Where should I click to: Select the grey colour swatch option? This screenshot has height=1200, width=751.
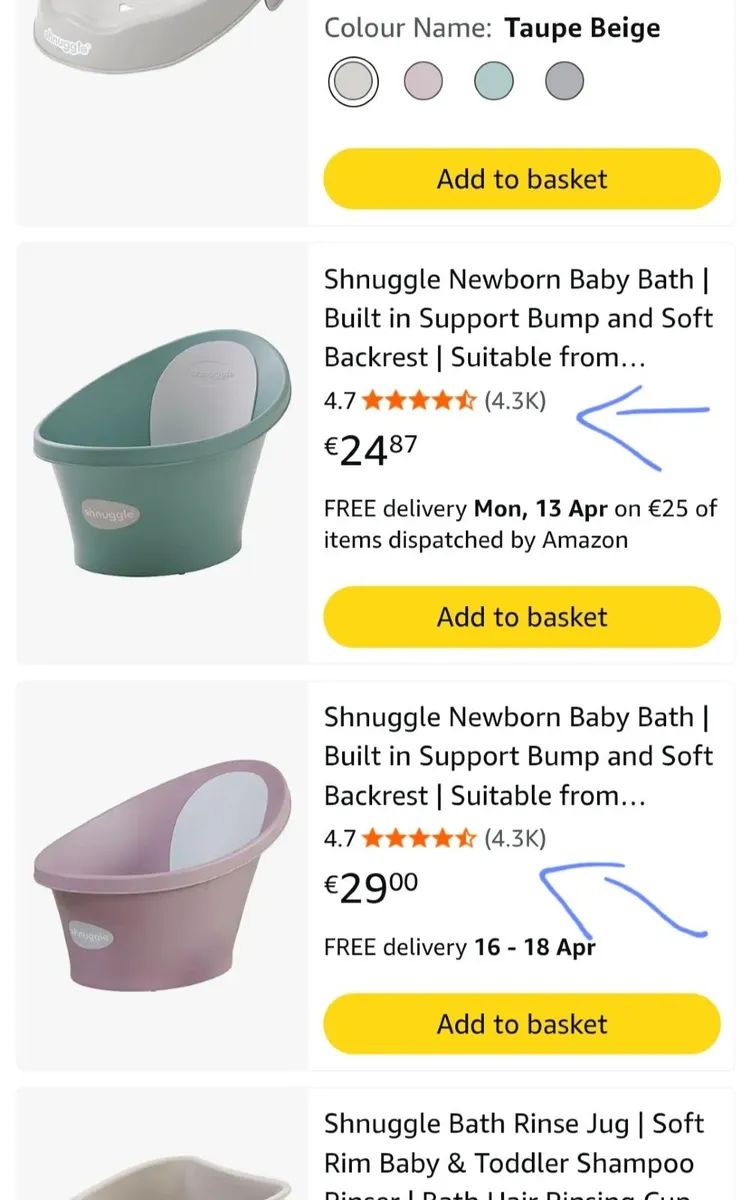click(564, 81)
